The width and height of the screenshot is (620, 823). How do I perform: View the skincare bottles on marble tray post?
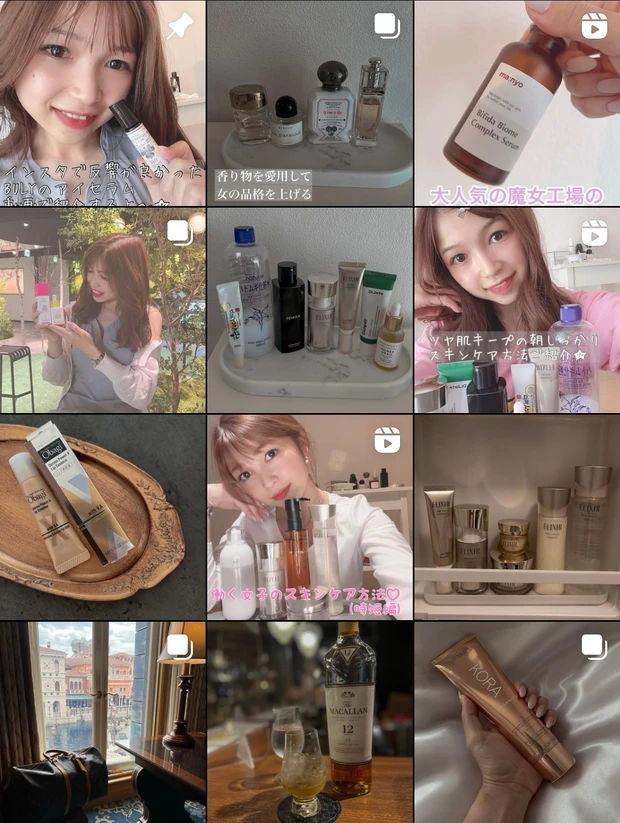click(x=310, y=310)
